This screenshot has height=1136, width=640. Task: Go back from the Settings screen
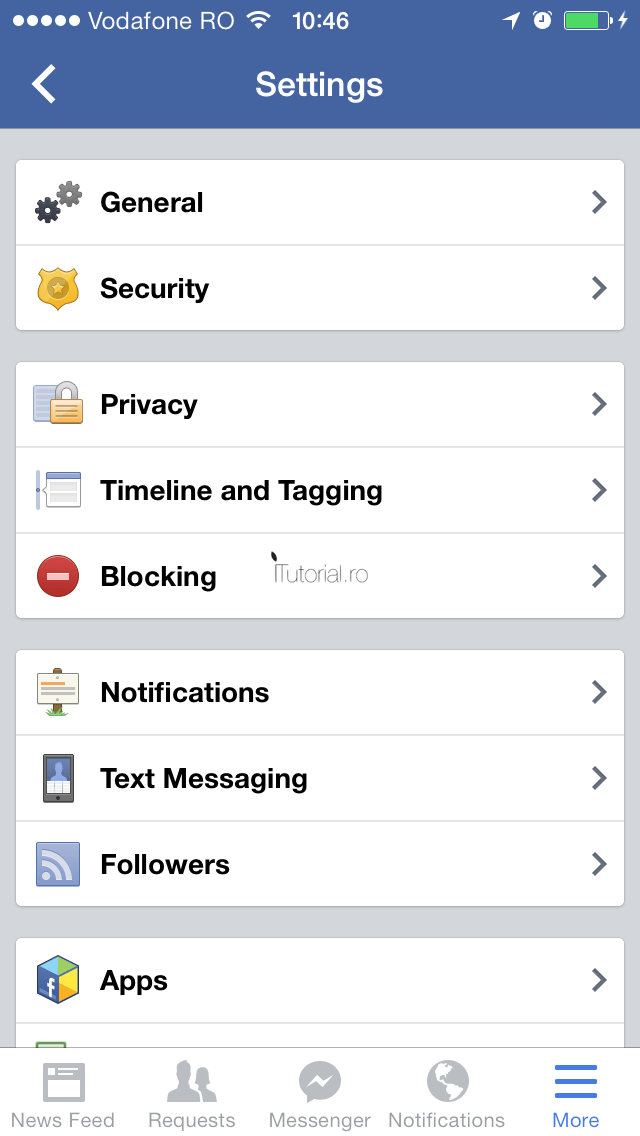click(44, 85)
